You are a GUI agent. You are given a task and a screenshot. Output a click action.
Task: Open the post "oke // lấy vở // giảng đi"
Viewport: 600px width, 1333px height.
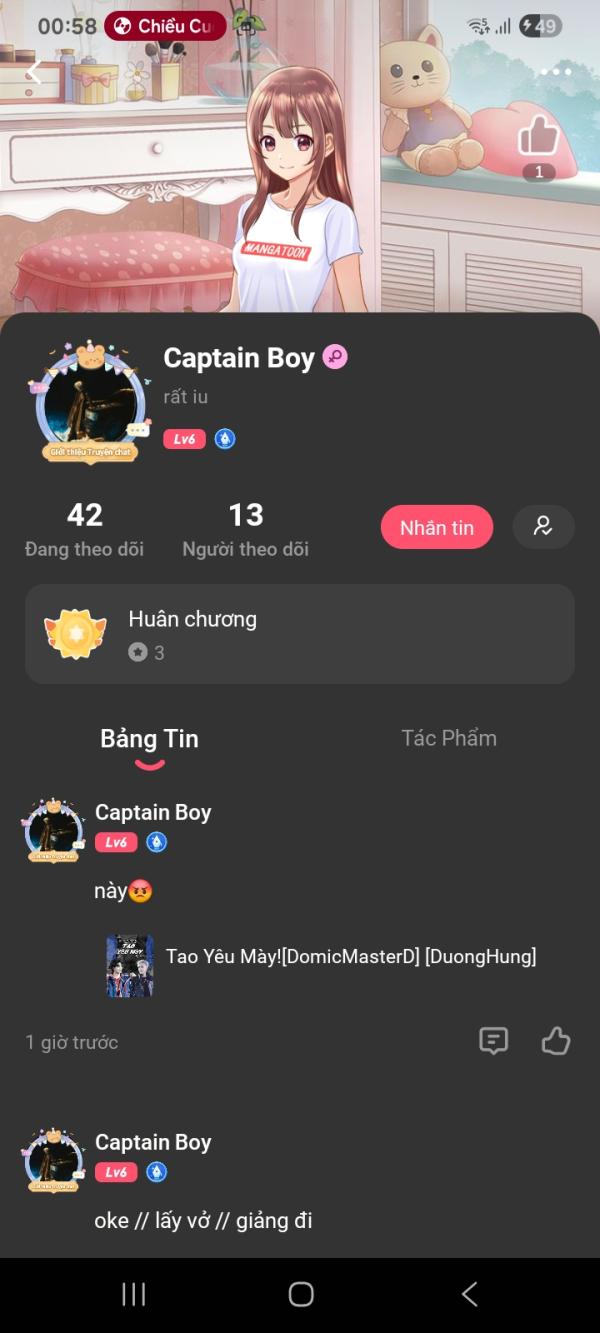pyautogui.click(x=203, y=1220)
